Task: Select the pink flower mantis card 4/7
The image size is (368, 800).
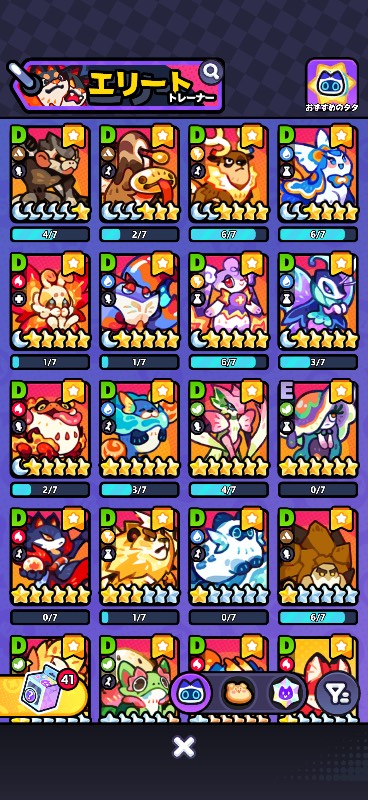Action: [229, 429]
